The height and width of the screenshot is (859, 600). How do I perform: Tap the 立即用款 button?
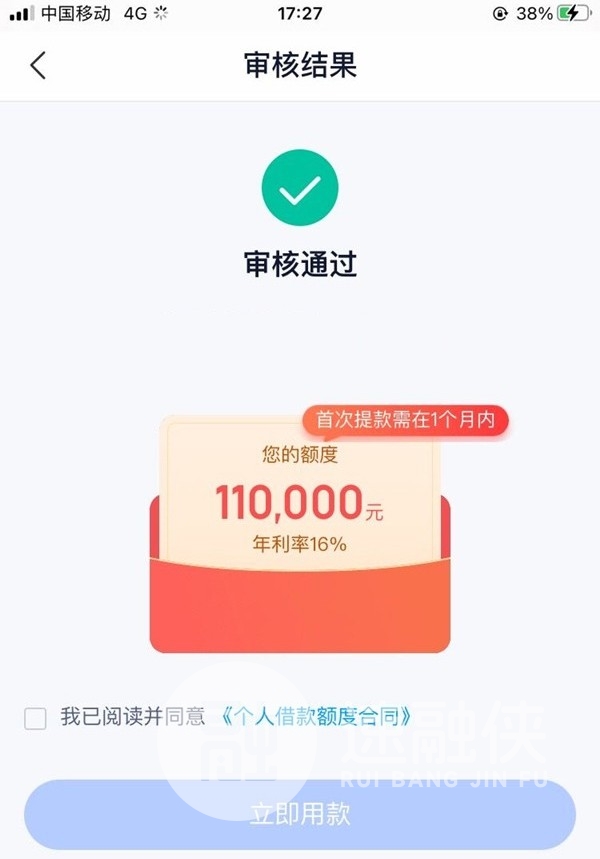pos(300,813)
